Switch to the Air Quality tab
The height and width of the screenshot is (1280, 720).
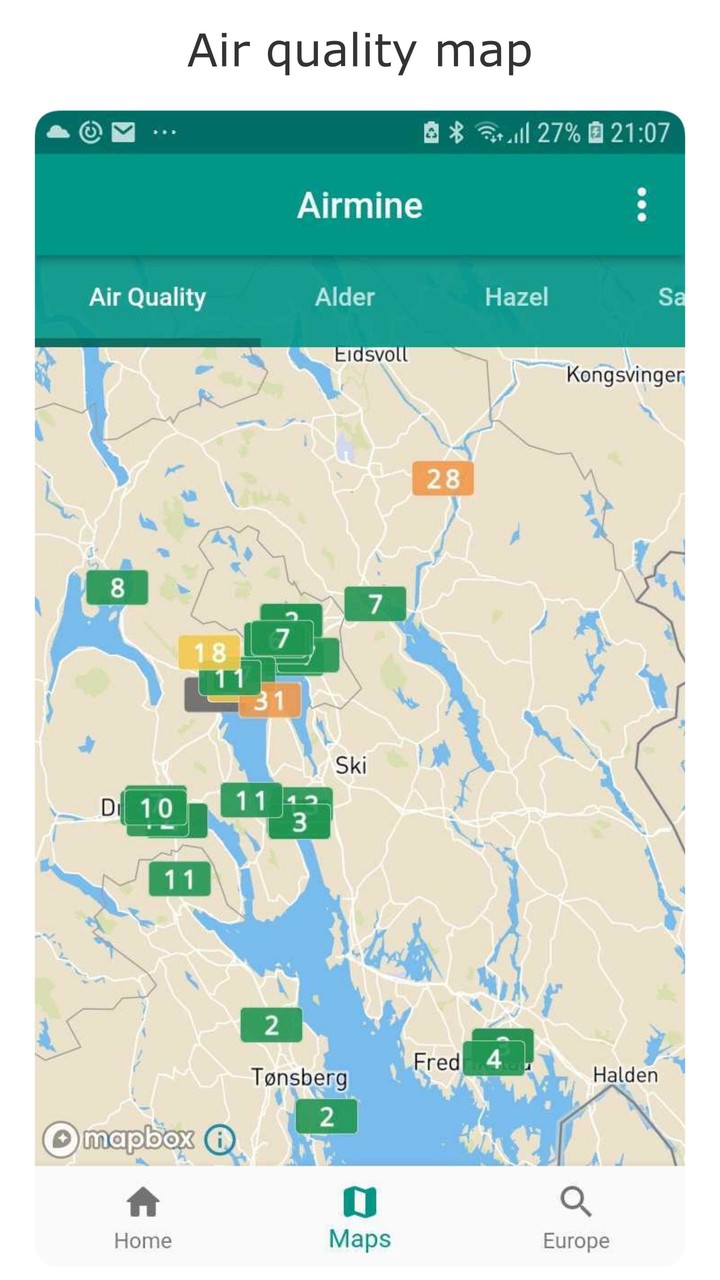click(x=147, y=297)
